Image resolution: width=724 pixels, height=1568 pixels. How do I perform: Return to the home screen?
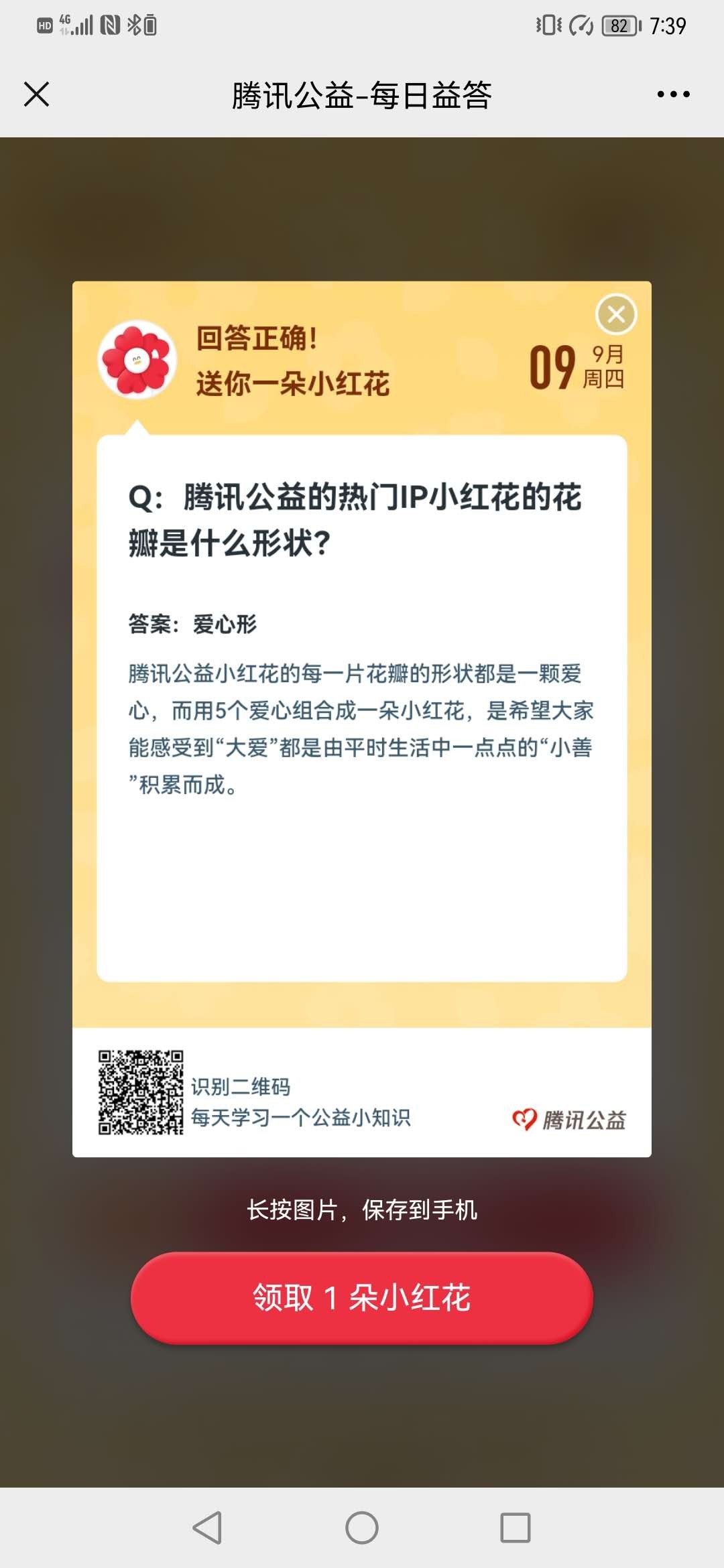[x=362, y=1528]
